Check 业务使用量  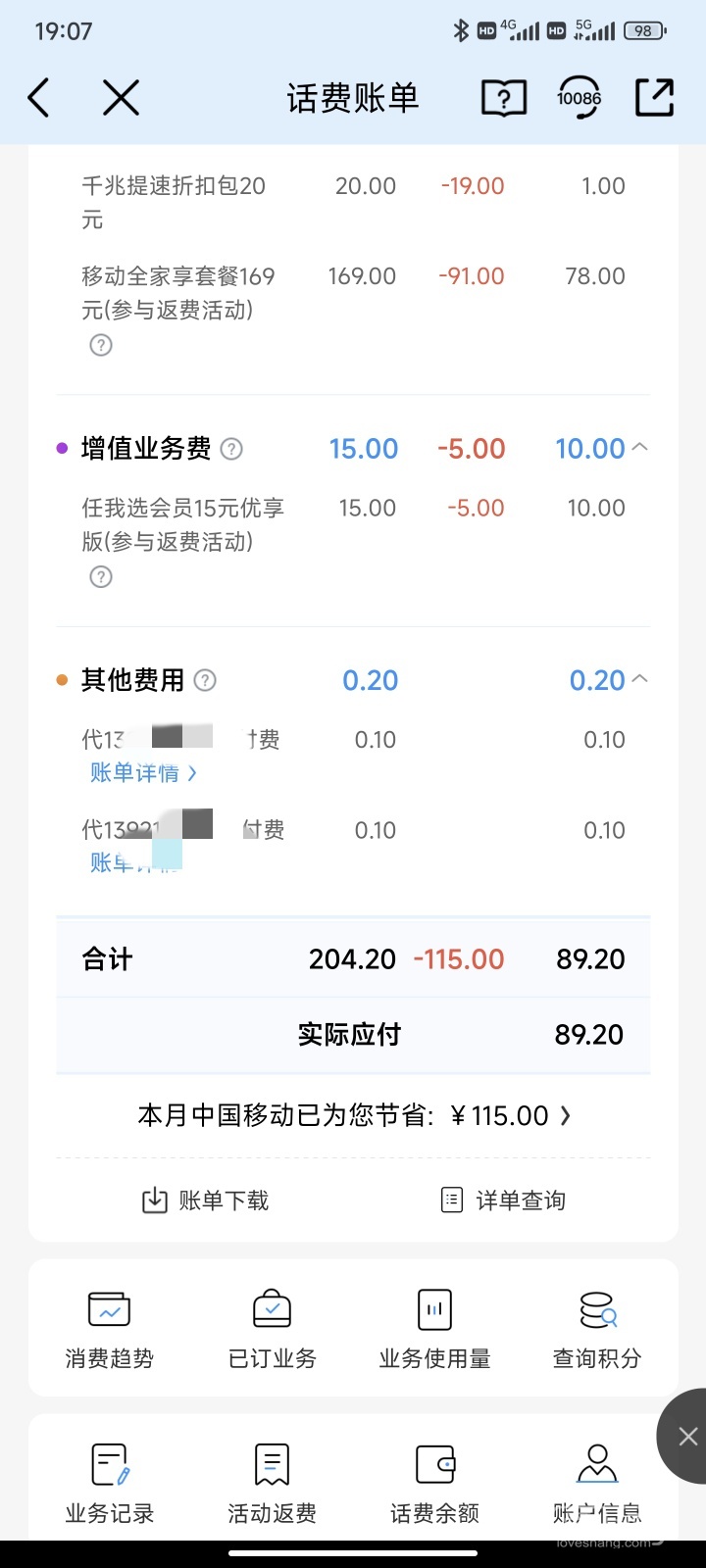point(434,1328)
